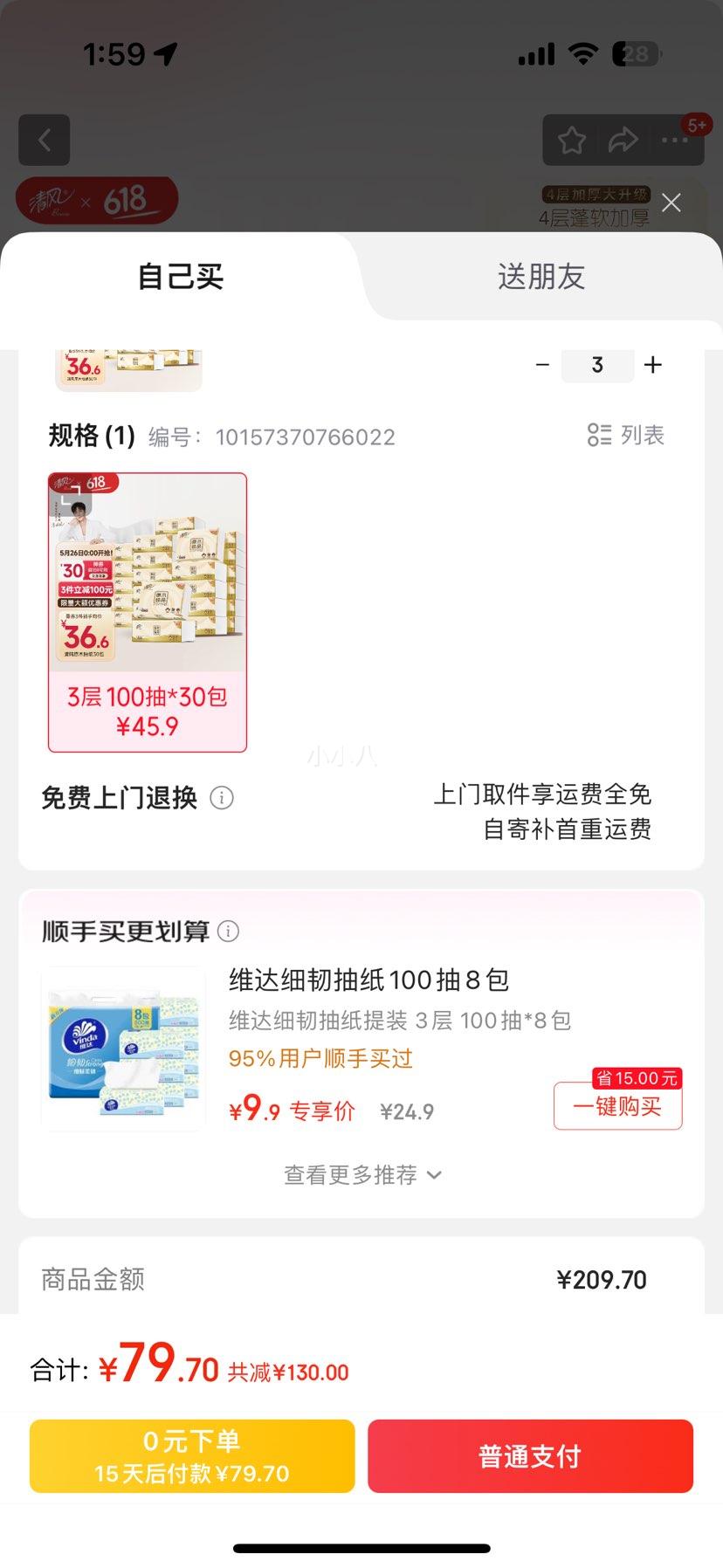
Task: Edit the quantity field showing 3
Action: [597, 365]
